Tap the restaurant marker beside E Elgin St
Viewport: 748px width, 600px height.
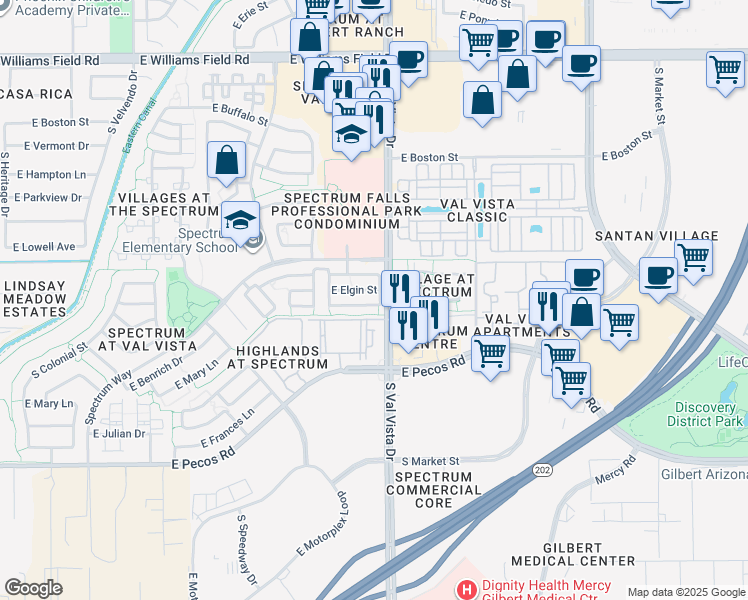pos(400,288)
